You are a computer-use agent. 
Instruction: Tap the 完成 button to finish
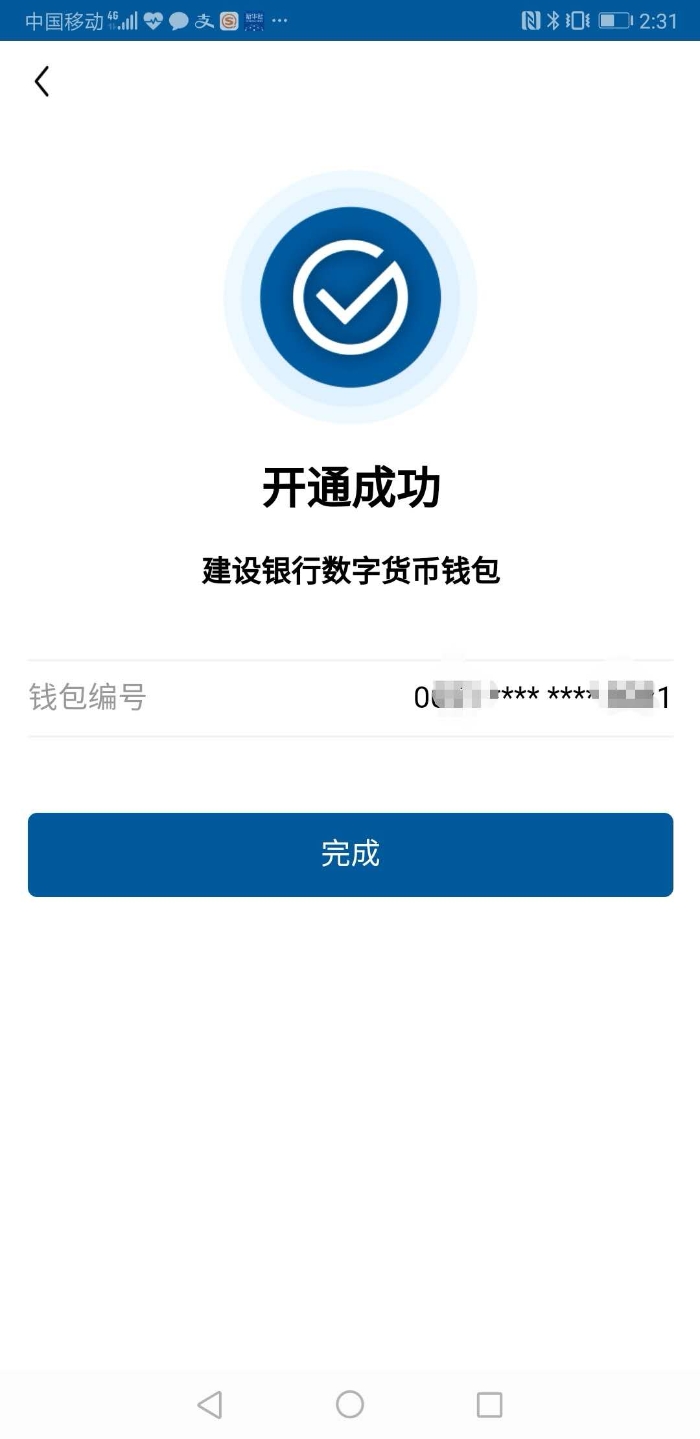(350, 854)
